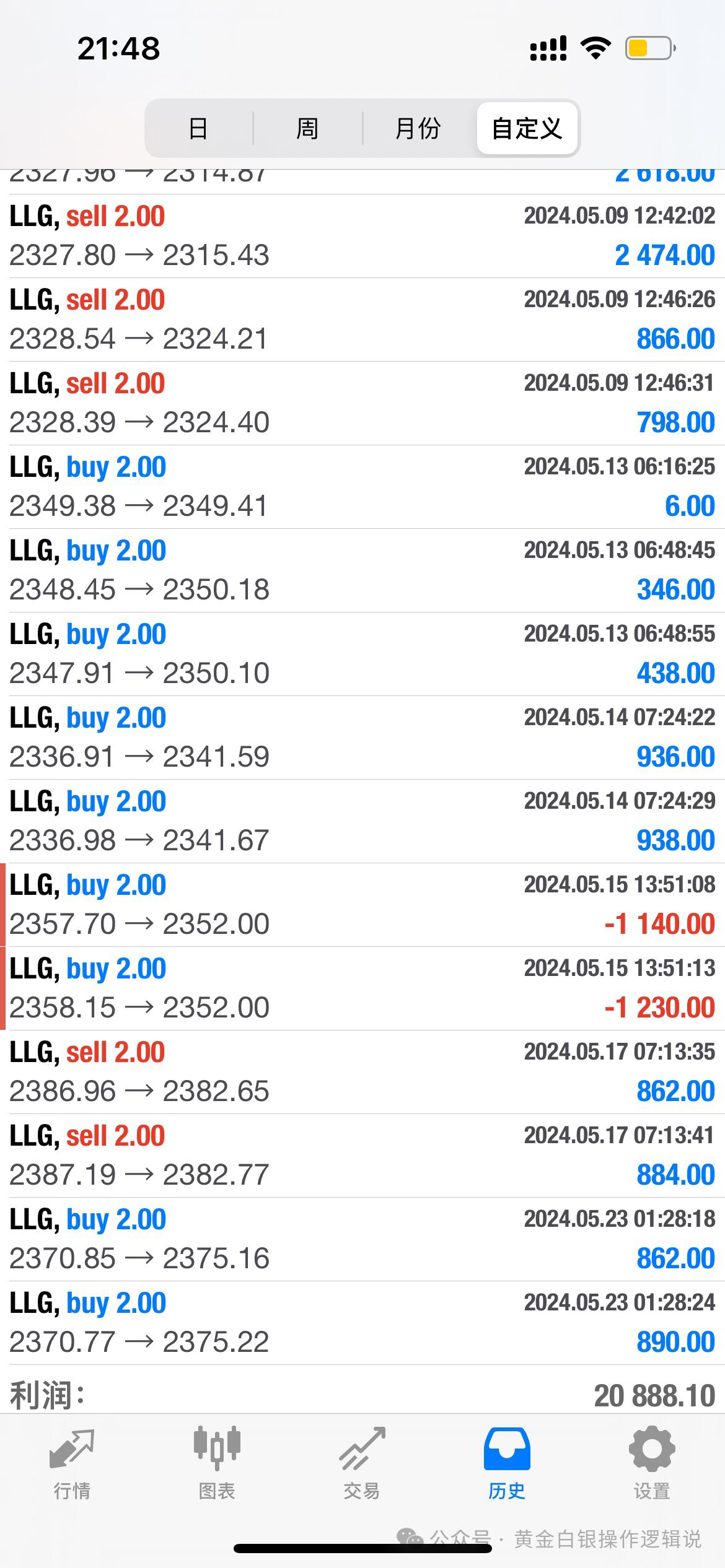This screenshot has width=725, height=1568.
Task: Open the losing trade of -1 140.00
Action: pos(362,905)
